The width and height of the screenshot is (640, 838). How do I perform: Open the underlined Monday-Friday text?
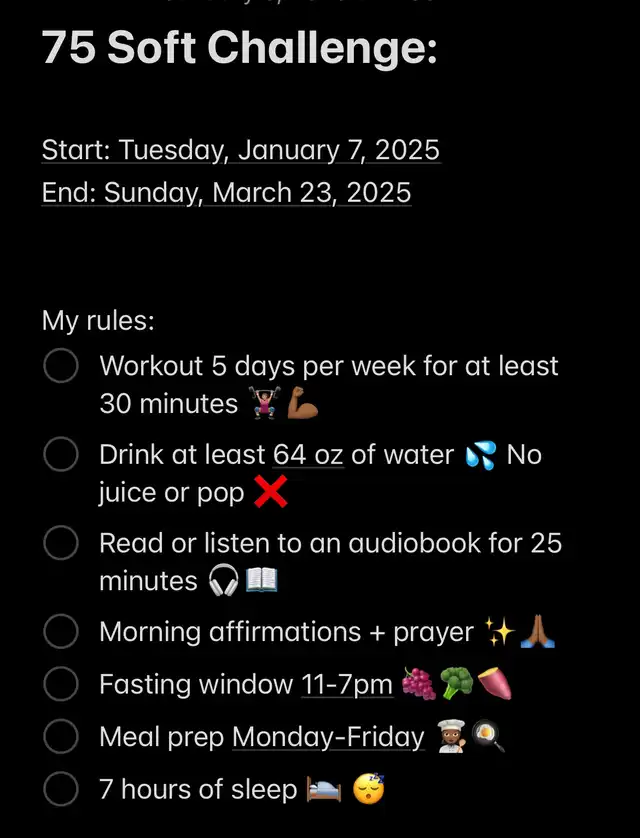(328, 738)
